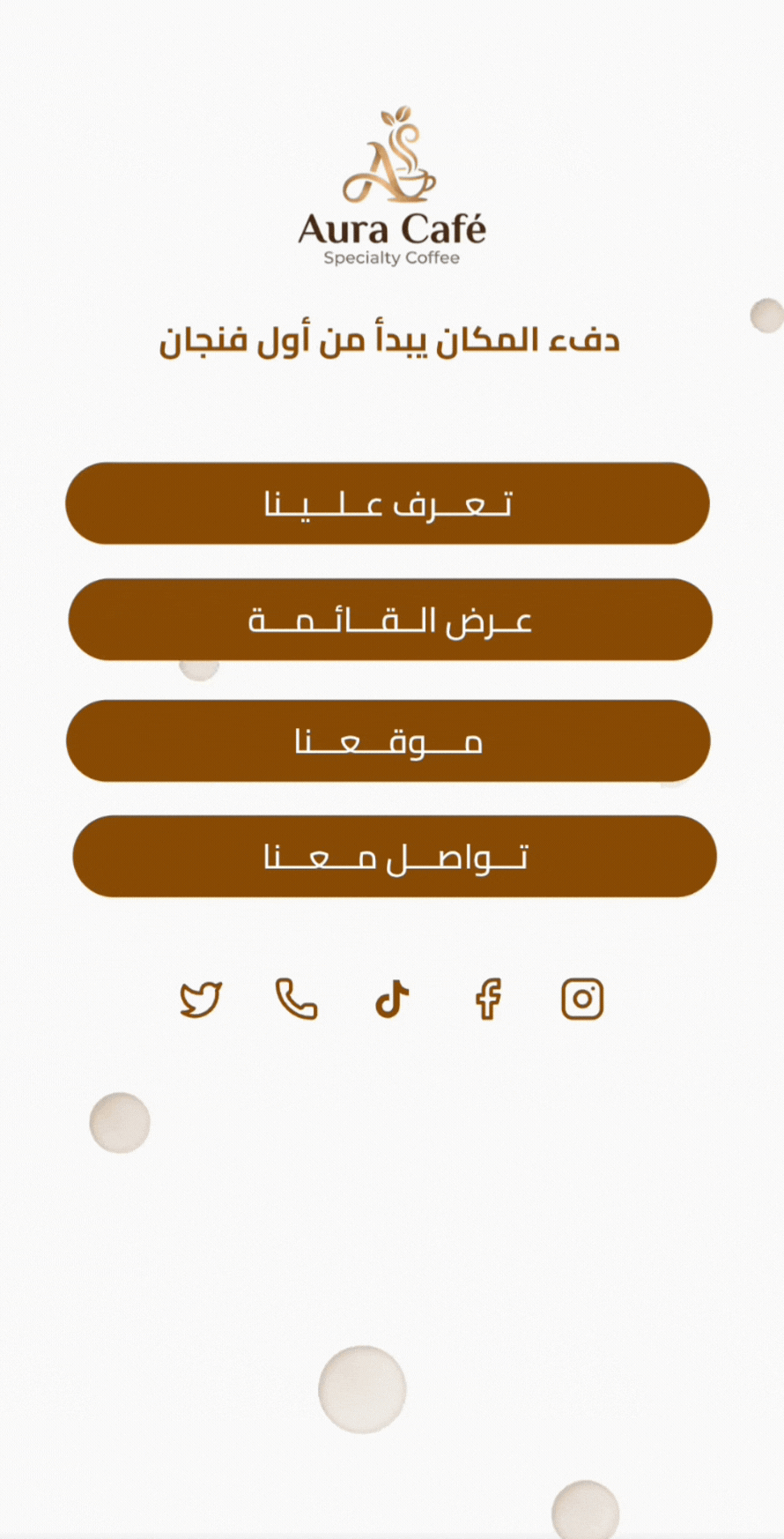Select تواصل معنا (Contact us) button
Viewport: 784px width, 1539px height.
pos(395,856)
